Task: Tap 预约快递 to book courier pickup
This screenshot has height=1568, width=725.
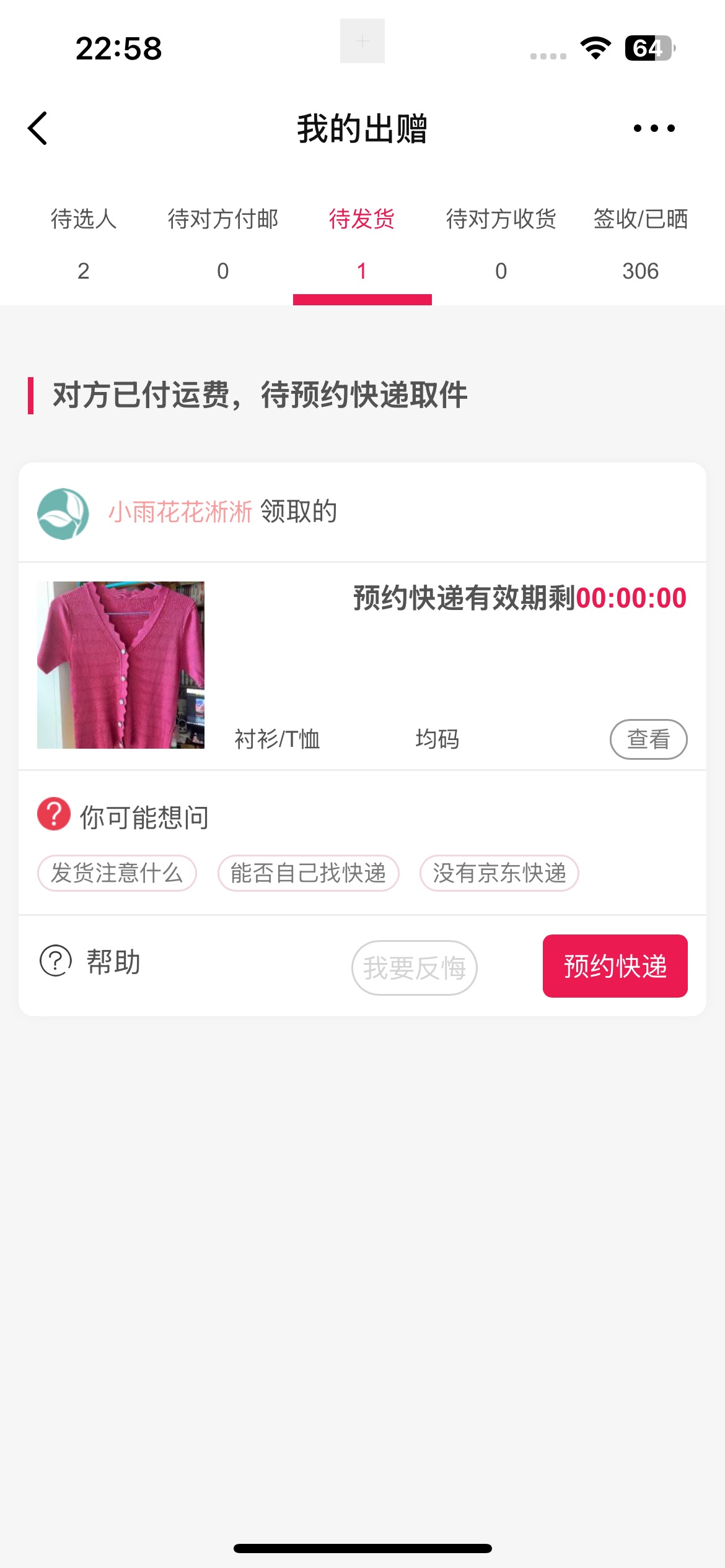Action: (615, 966)
